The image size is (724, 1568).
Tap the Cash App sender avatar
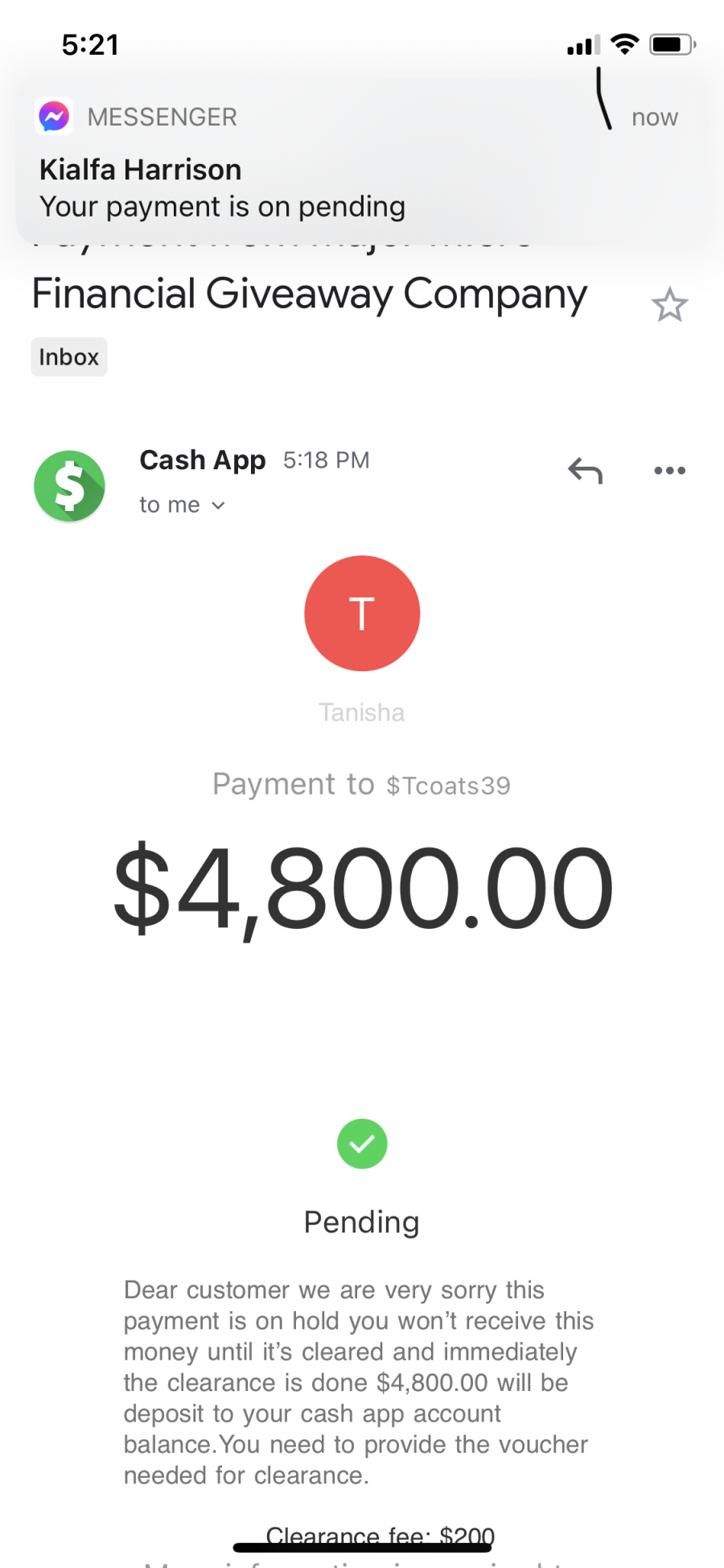coord(70,485)
